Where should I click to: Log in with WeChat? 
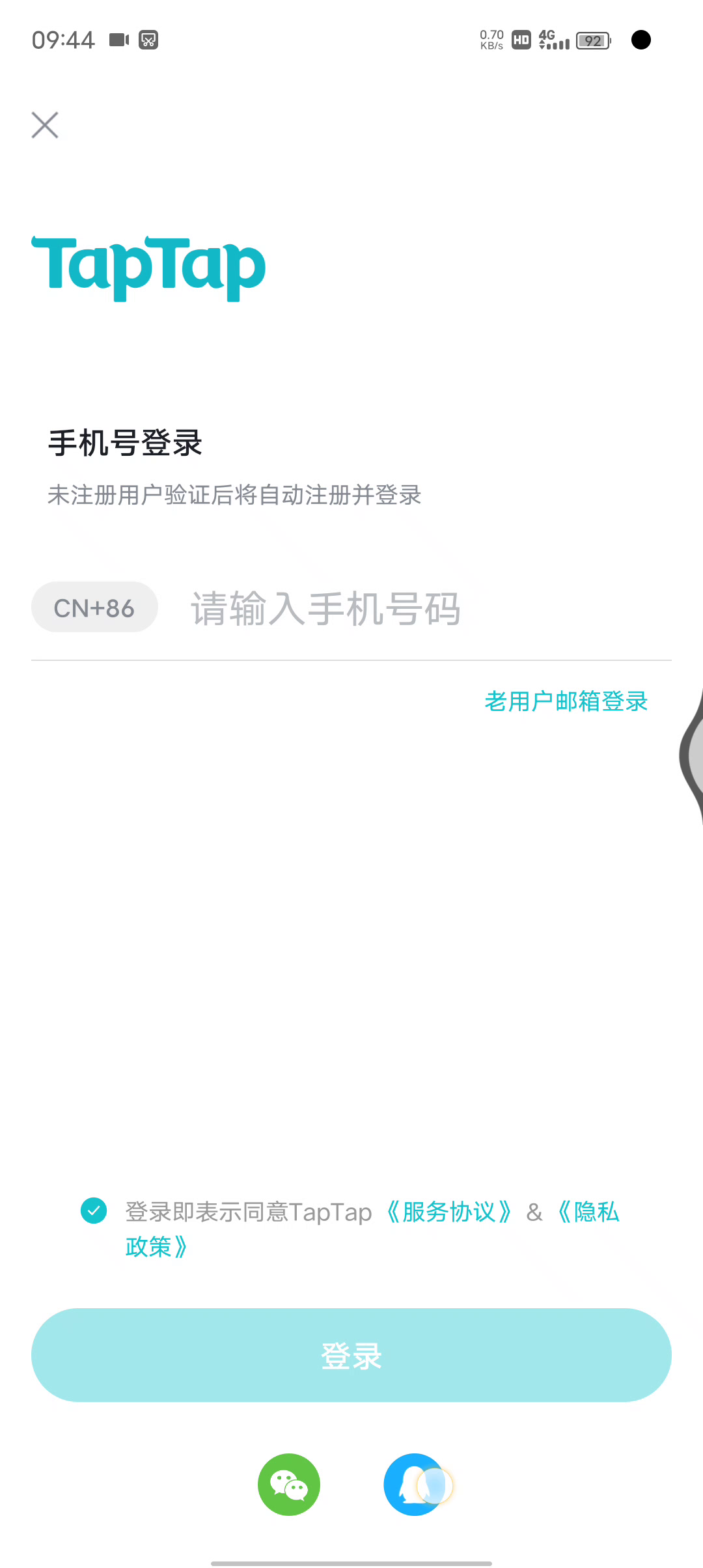(289, 1485)
